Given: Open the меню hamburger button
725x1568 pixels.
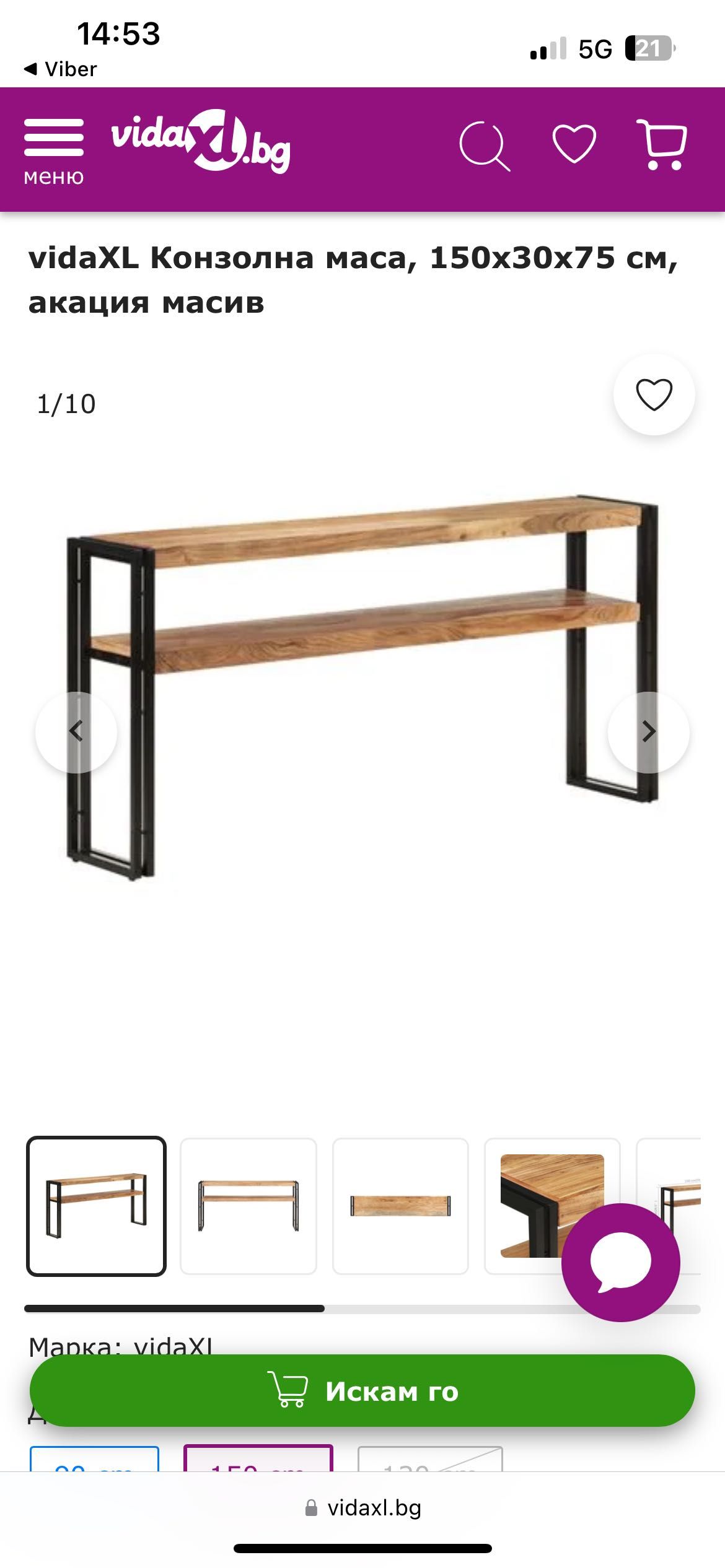Looking at the screenshot, I should click(54, 150).
